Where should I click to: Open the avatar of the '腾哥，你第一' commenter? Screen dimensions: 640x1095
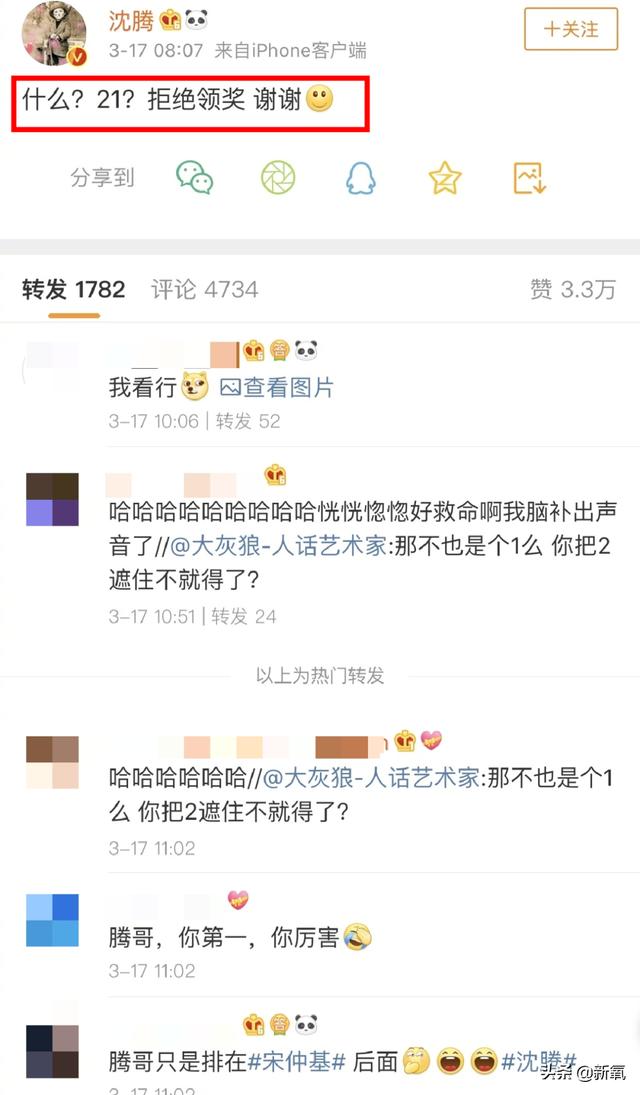coord(52,920)
